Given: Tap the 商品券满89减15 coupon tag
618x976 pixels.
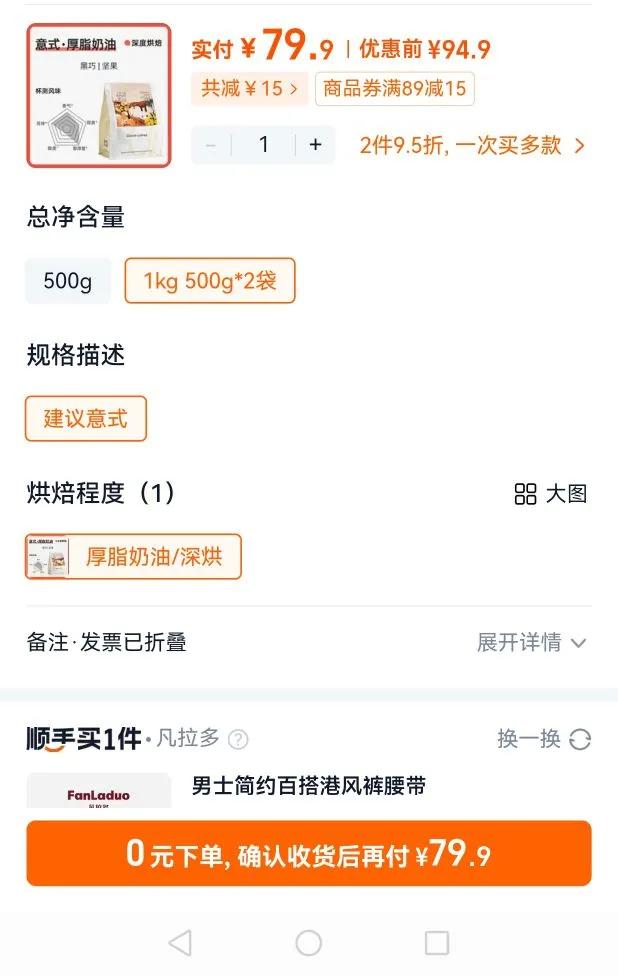Looking at the screenshot, I should coord(395,88).
